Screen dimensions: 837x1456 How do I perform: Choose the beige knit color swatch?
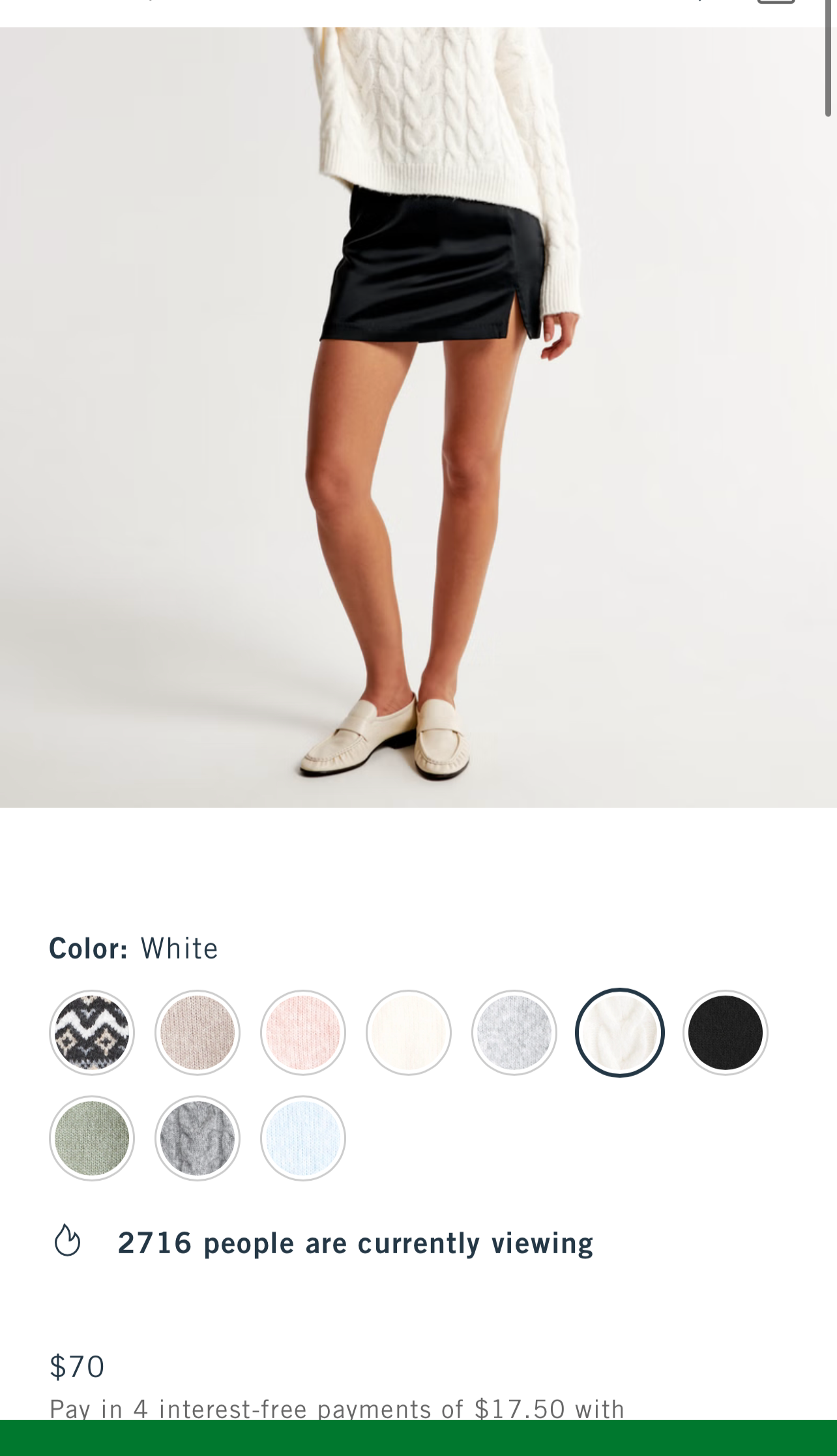point(198,1032)
